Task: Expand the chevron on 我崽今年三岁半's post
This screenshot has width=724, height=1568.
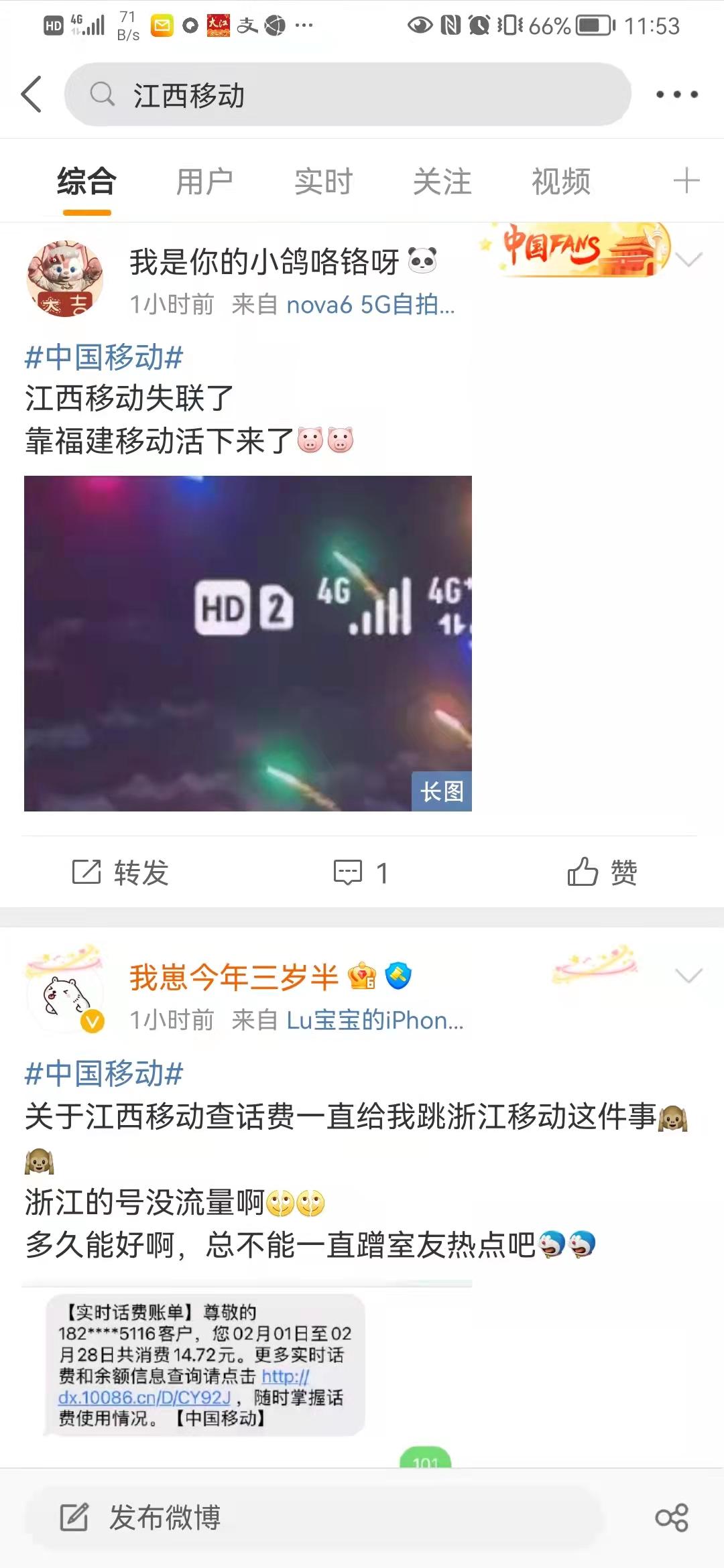Action: click(x=688, y=976)
